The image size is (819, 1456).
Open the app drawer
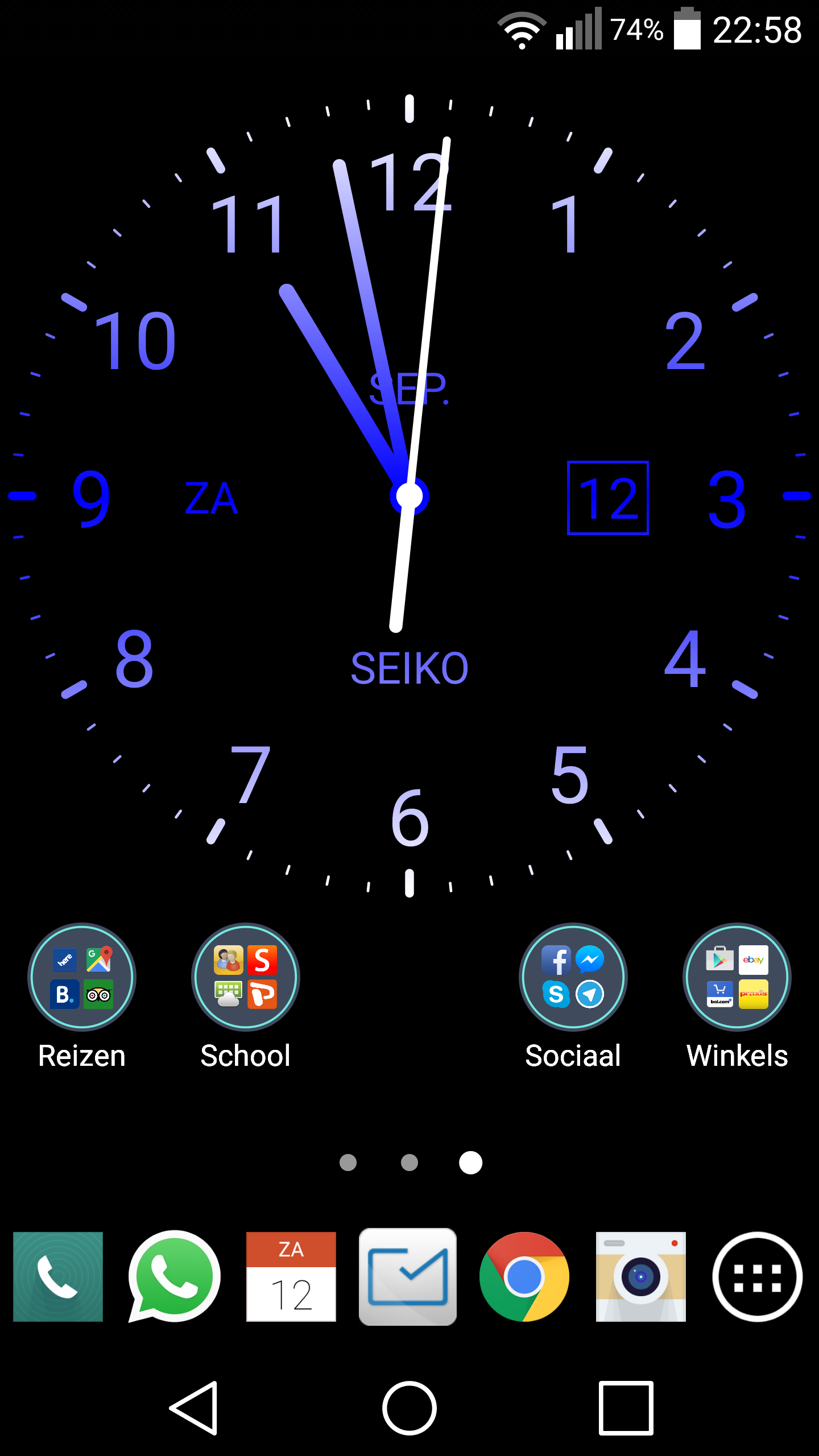pyautogui.click(x=757, y=1276)
